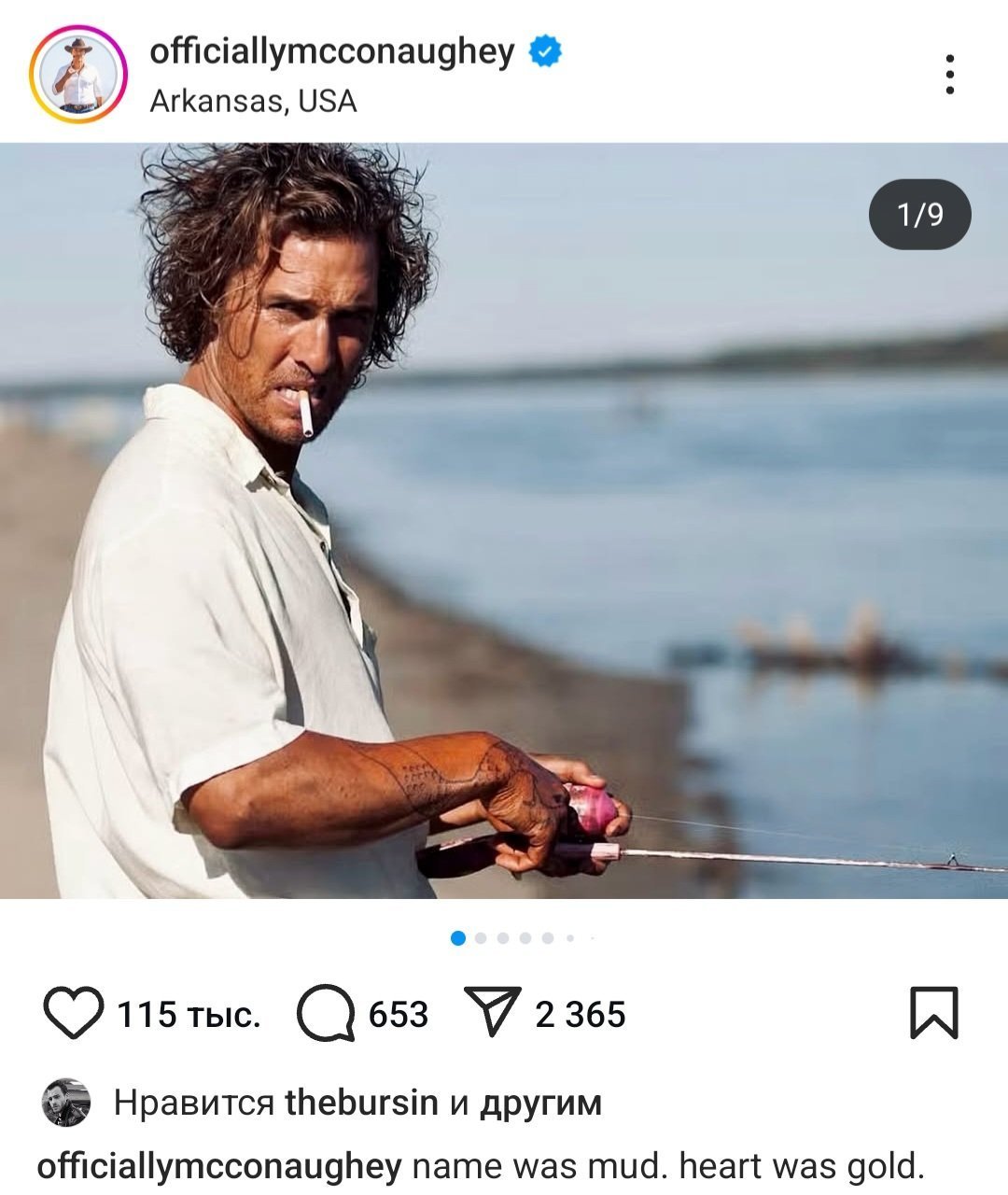The height and width of the screenshot is (1195, 1008).
Task: View the list of other people who liked
Action: tap(540, 1104)
